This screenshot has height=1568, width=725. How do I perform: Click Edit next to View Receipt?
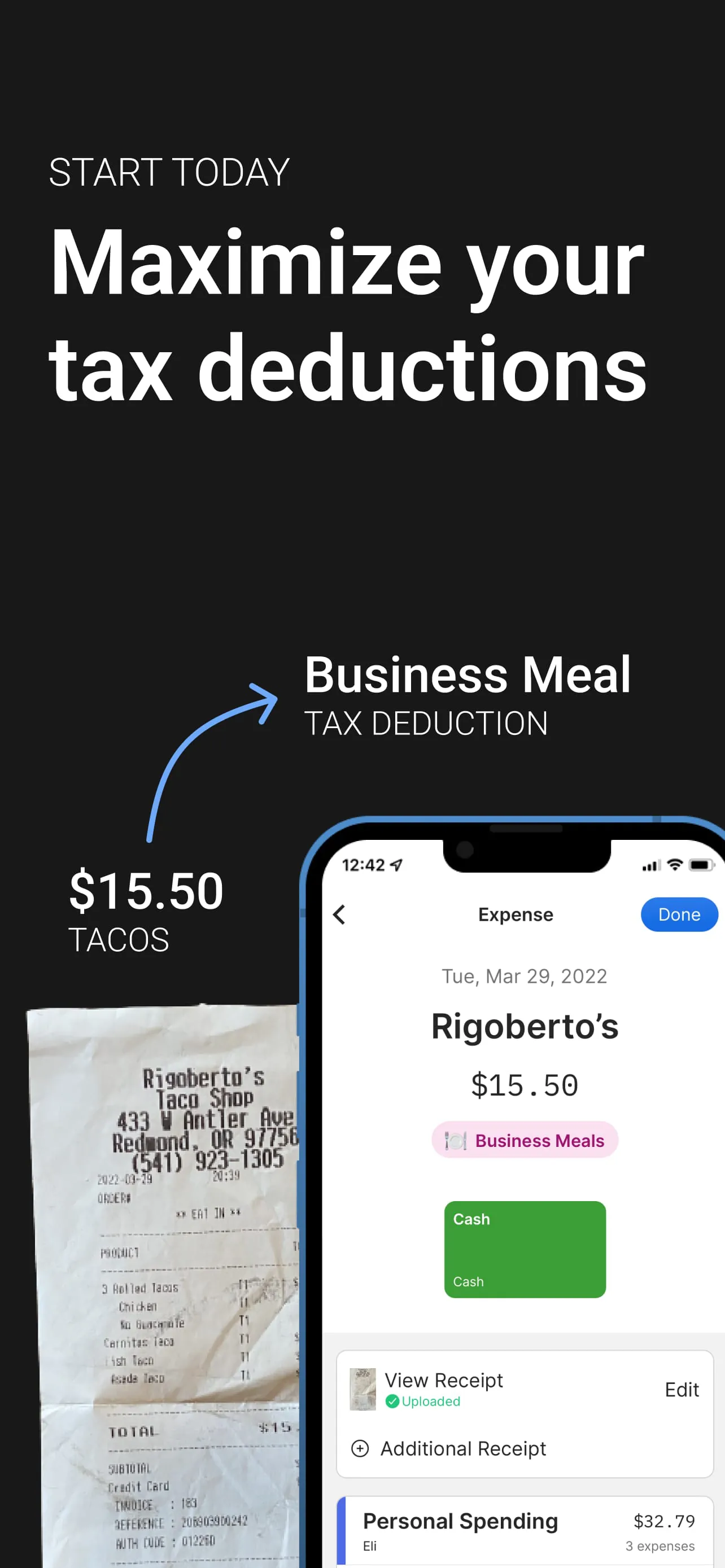(683, 1390)
